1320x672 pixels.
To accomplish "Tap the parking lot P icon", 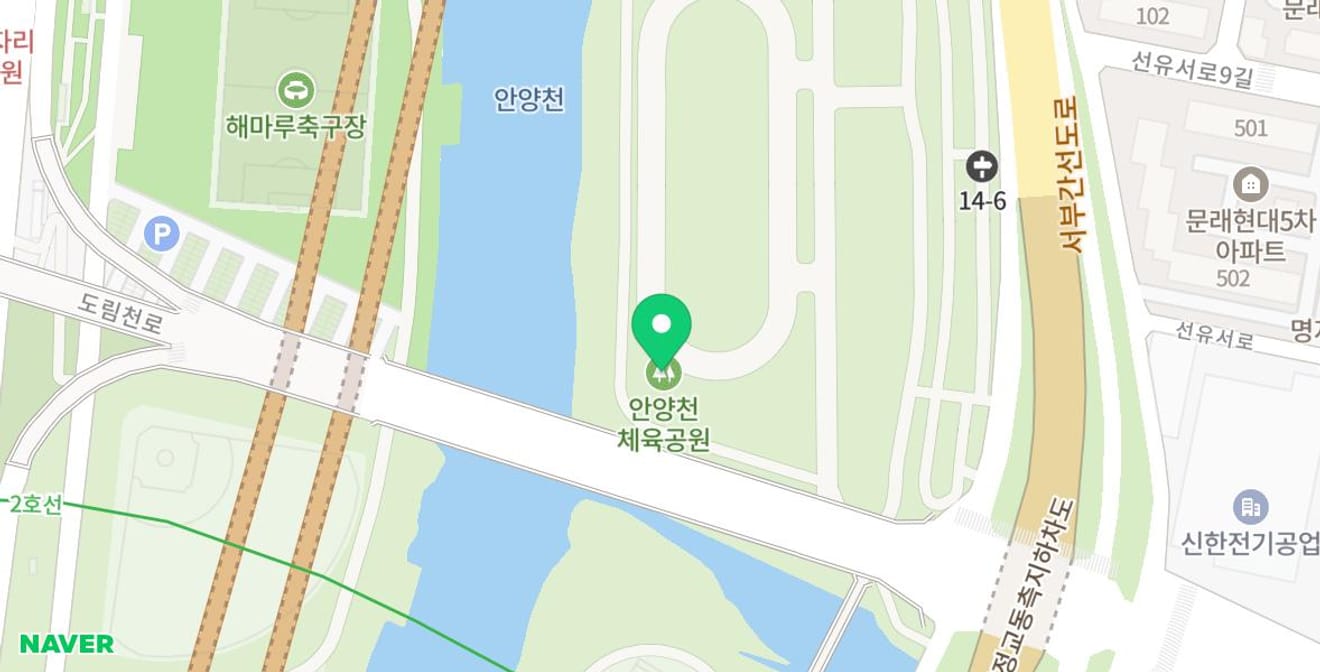I will pyautogui.click(x=161, y=235).
